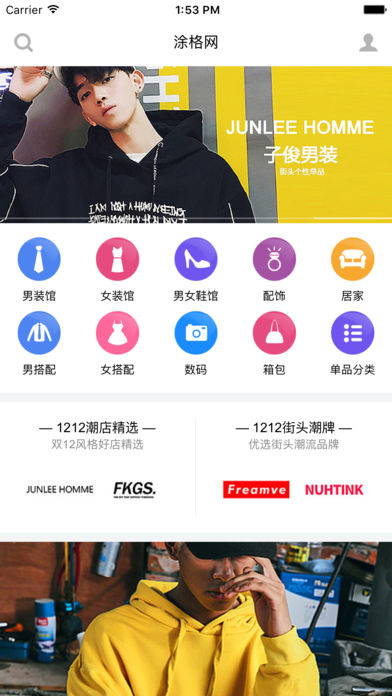The width and height of the screenshot is (392, 696).
Task: Open the 箱包 bags category
Action: pyautogui.click(x=274, y=343)
